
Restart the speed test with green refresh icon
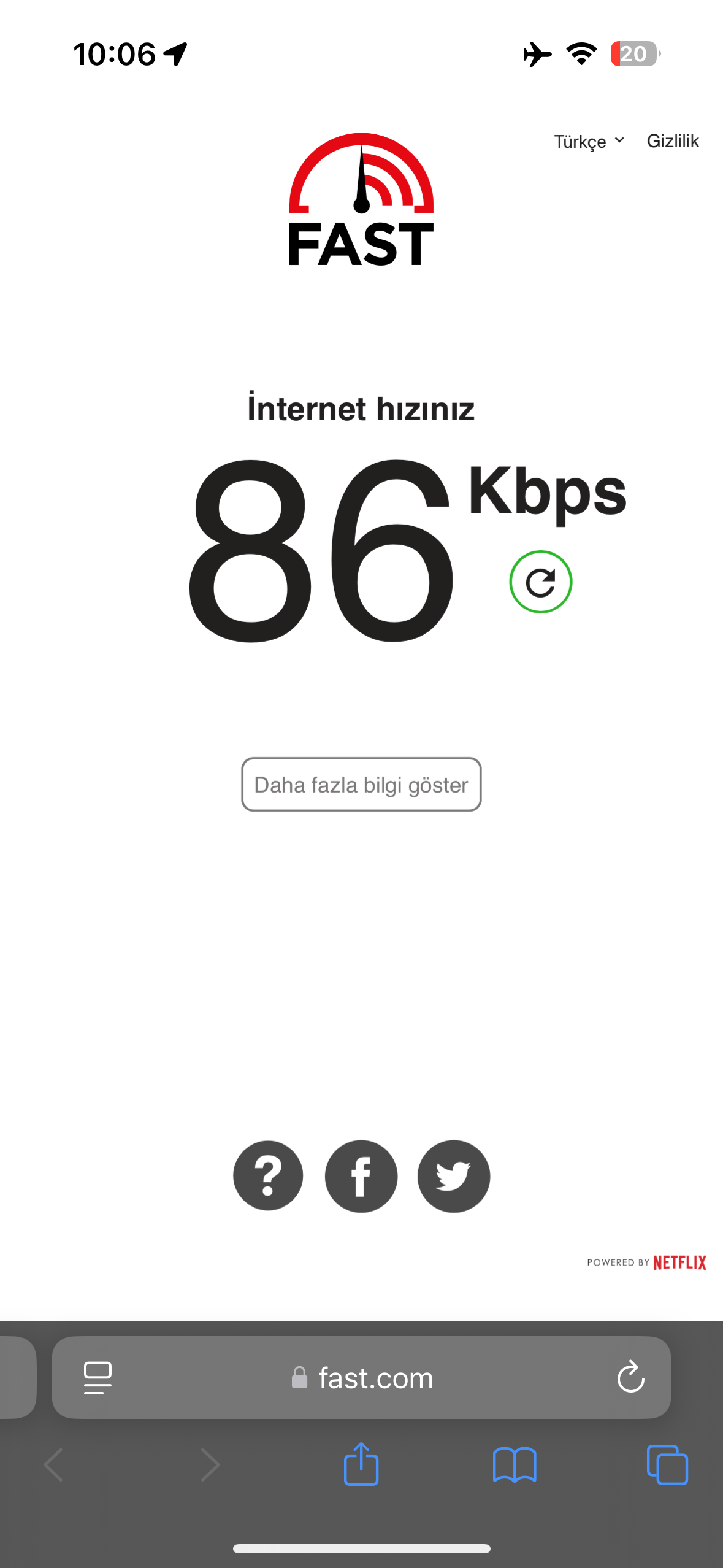tap(541, 582)
